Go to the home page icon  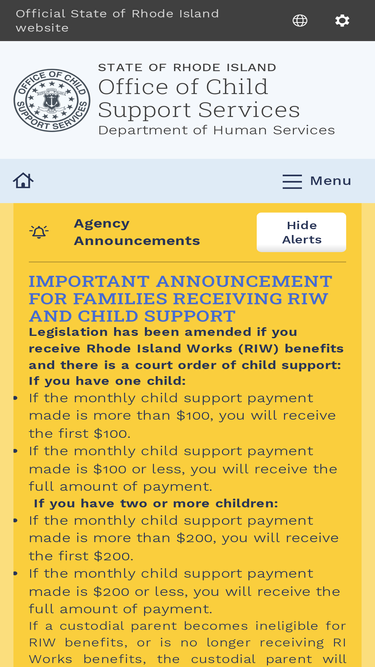(x=23, y=181)
